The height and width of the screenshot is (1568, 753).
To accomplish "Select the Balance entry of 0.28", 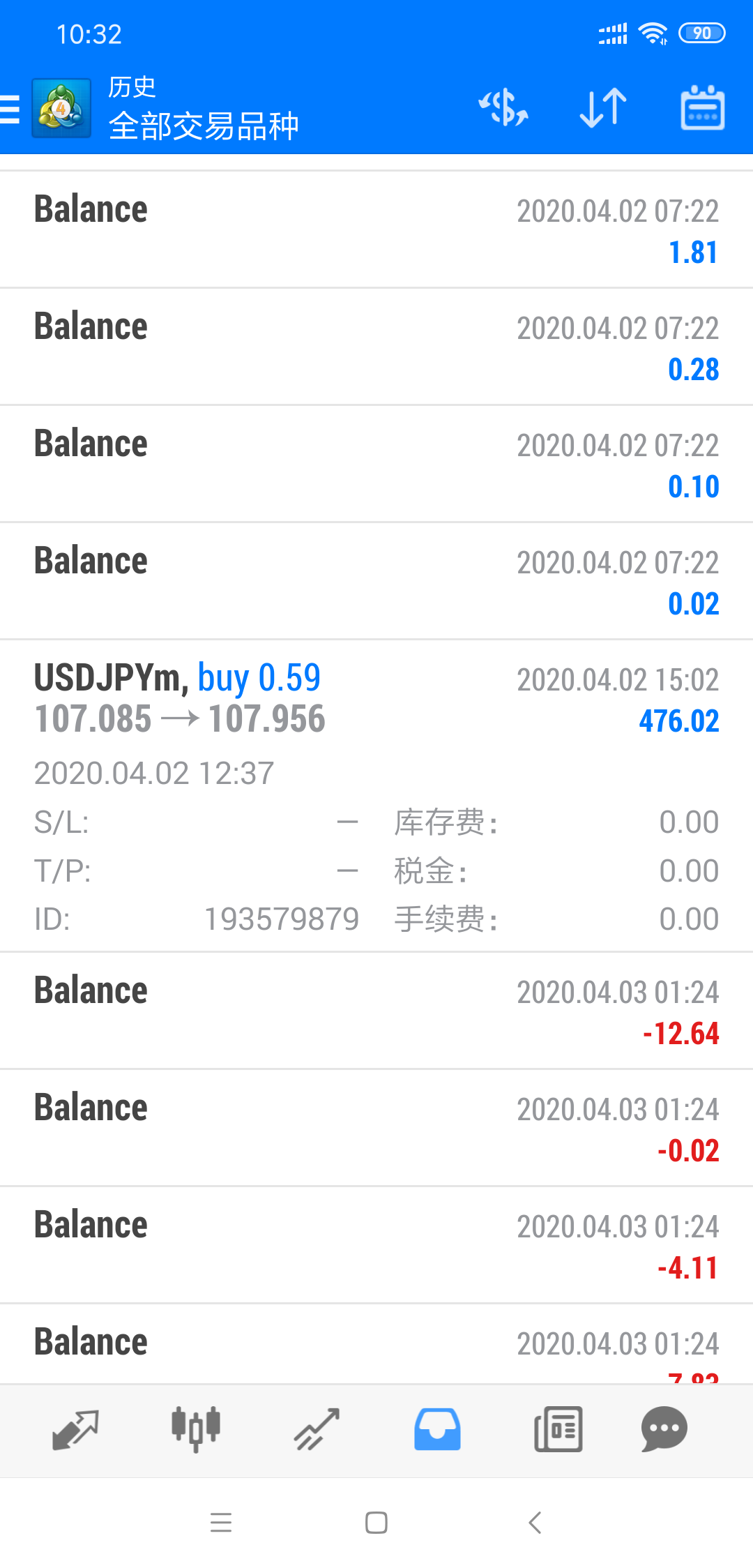I will (376, 347).
